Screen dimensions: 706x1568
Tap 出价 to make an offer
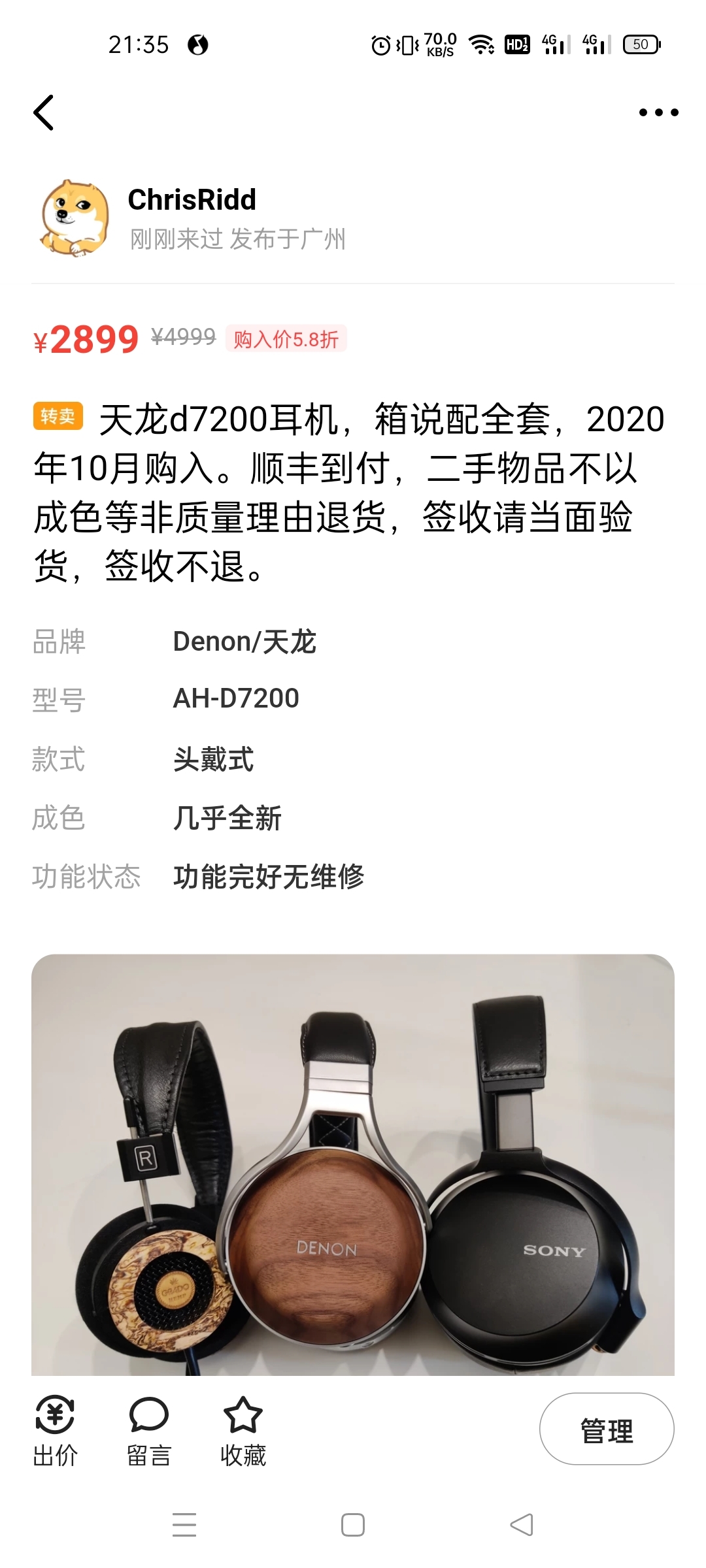click(x=55, y=1431)
